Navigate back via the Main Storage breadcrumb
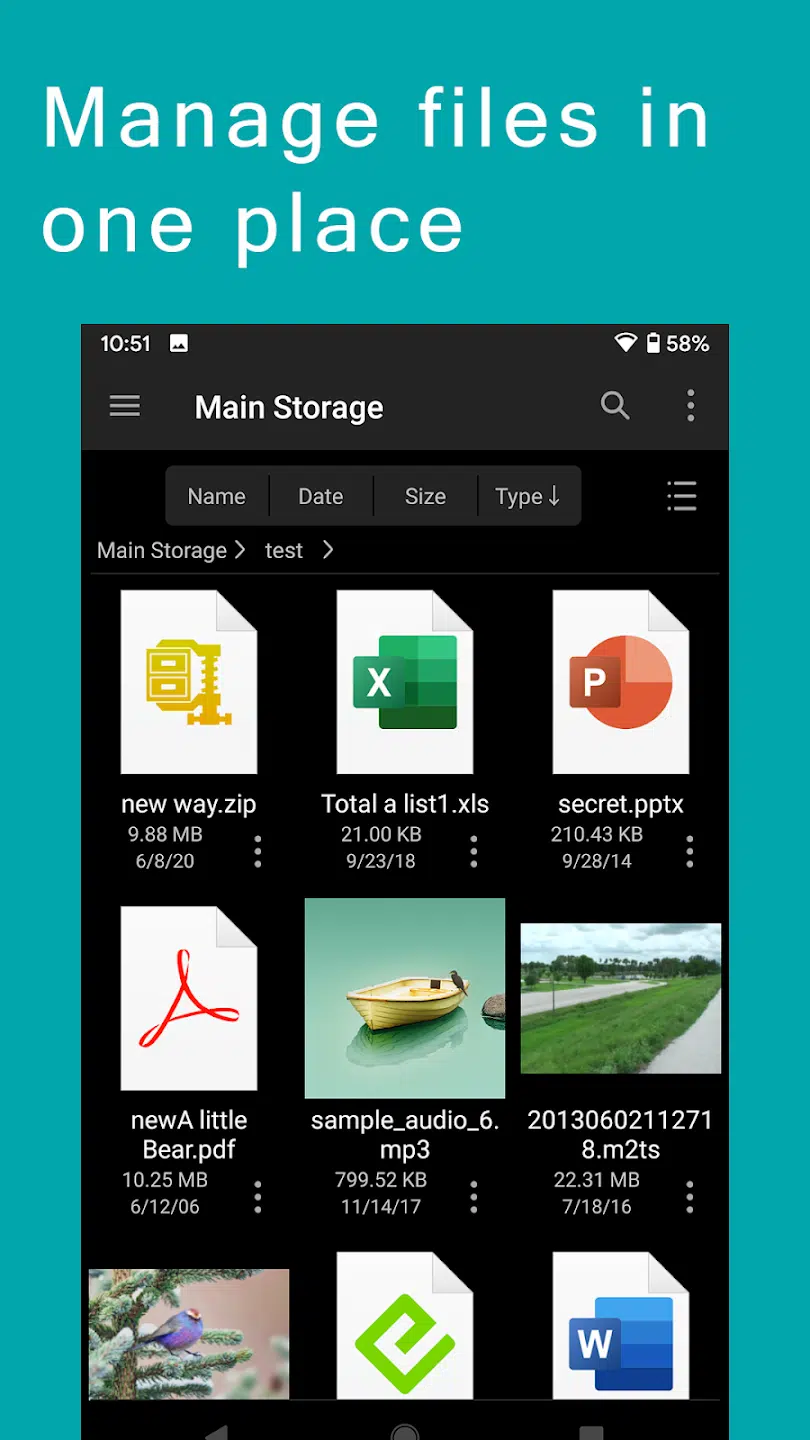The image size is (810, 1440). click(161, 550)
